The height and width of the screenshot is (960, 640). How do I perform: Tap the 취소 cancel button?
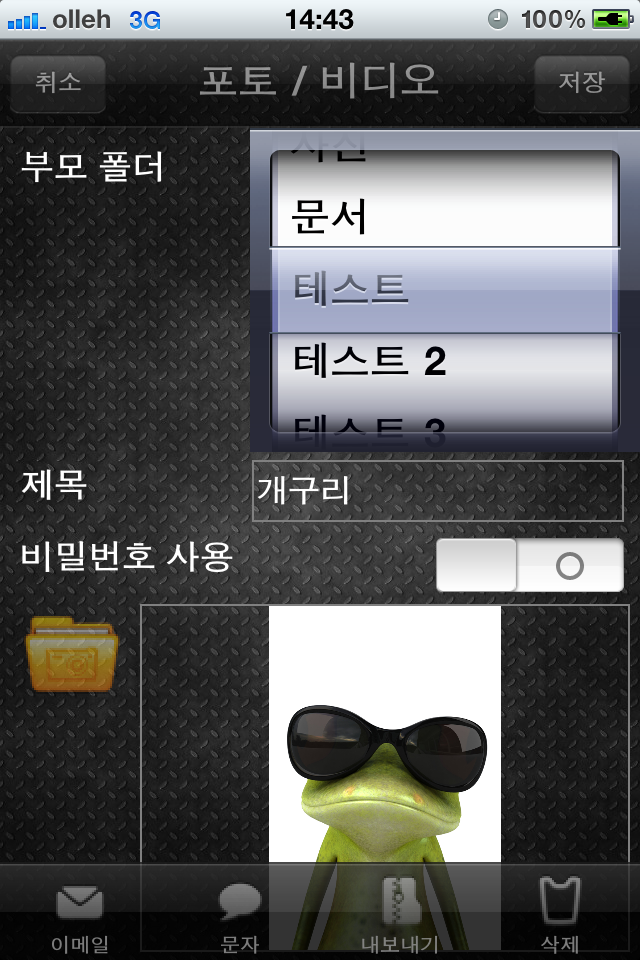[x=58, y=83]
